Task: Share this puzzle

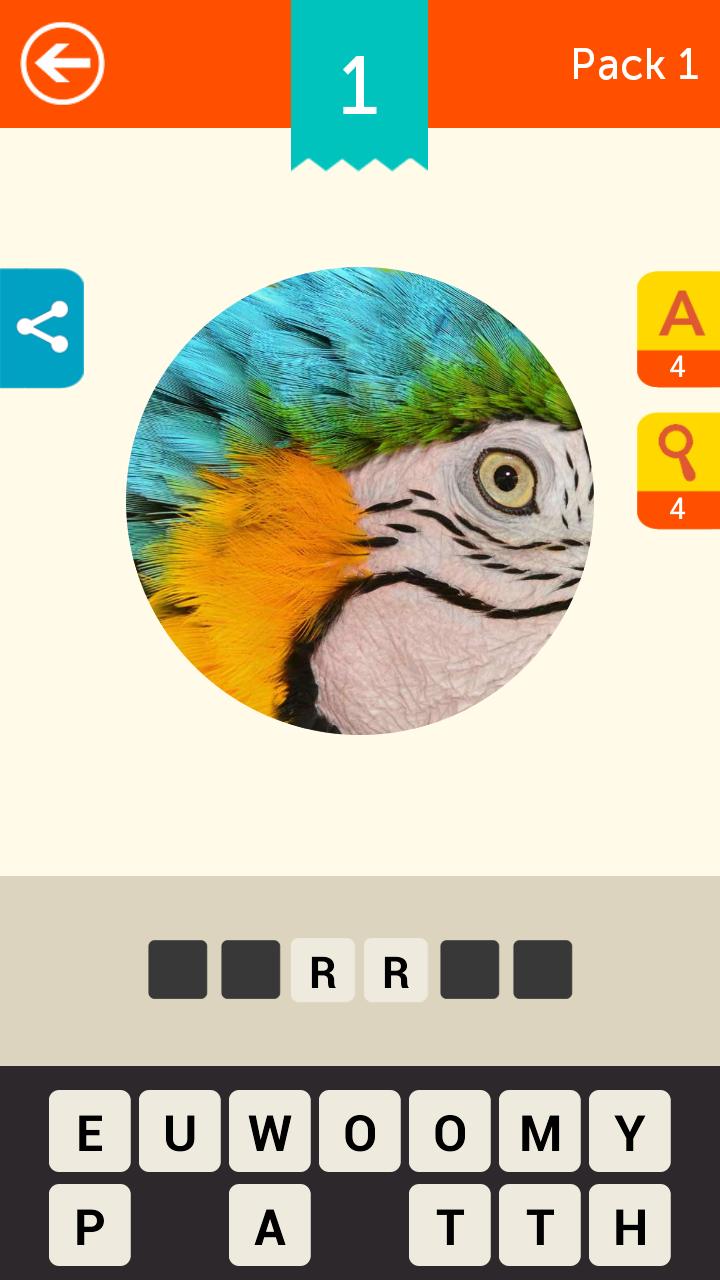Action: point(42,327)
